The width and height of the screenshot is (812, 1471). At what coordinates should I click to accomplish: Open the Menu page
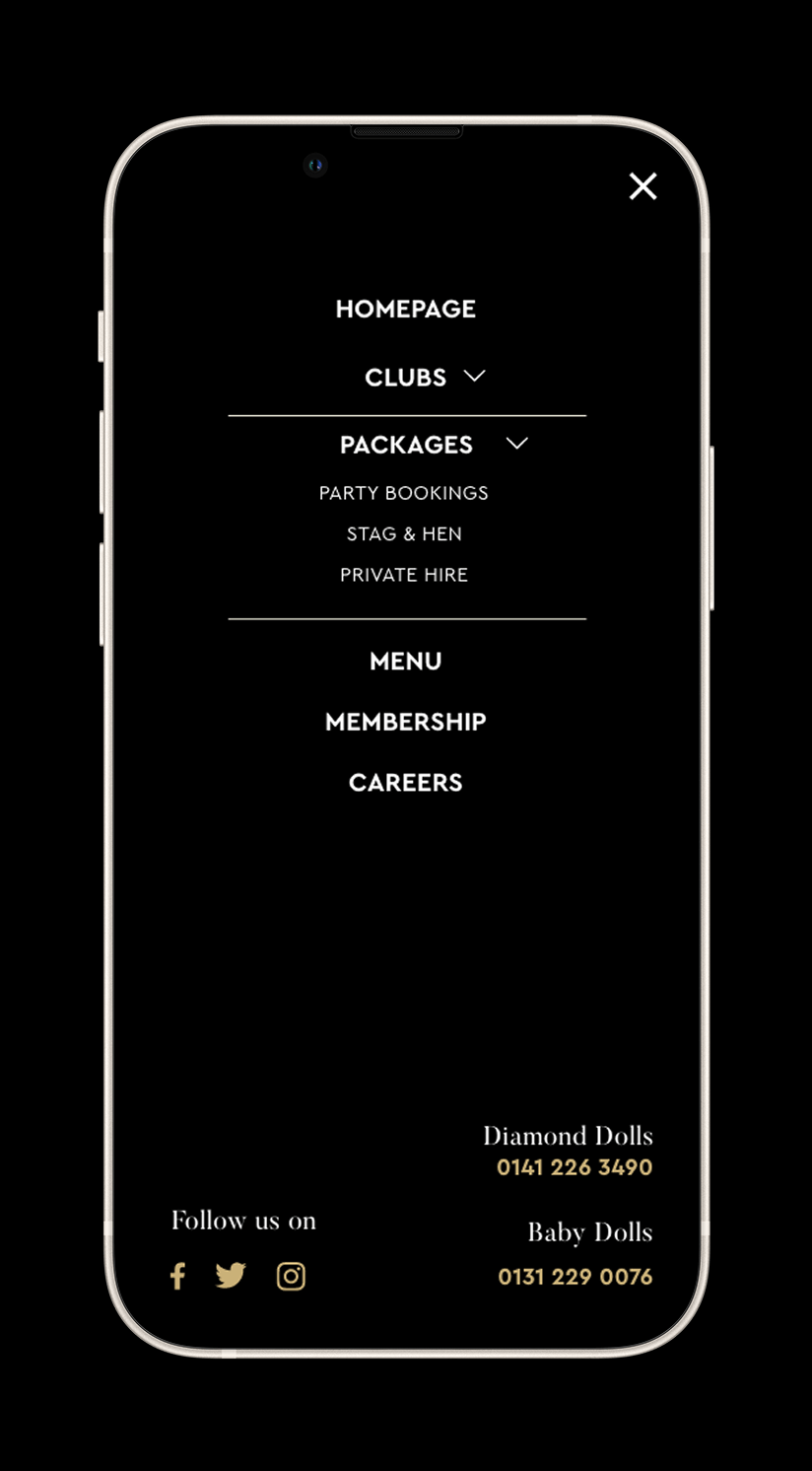(405, 662)
